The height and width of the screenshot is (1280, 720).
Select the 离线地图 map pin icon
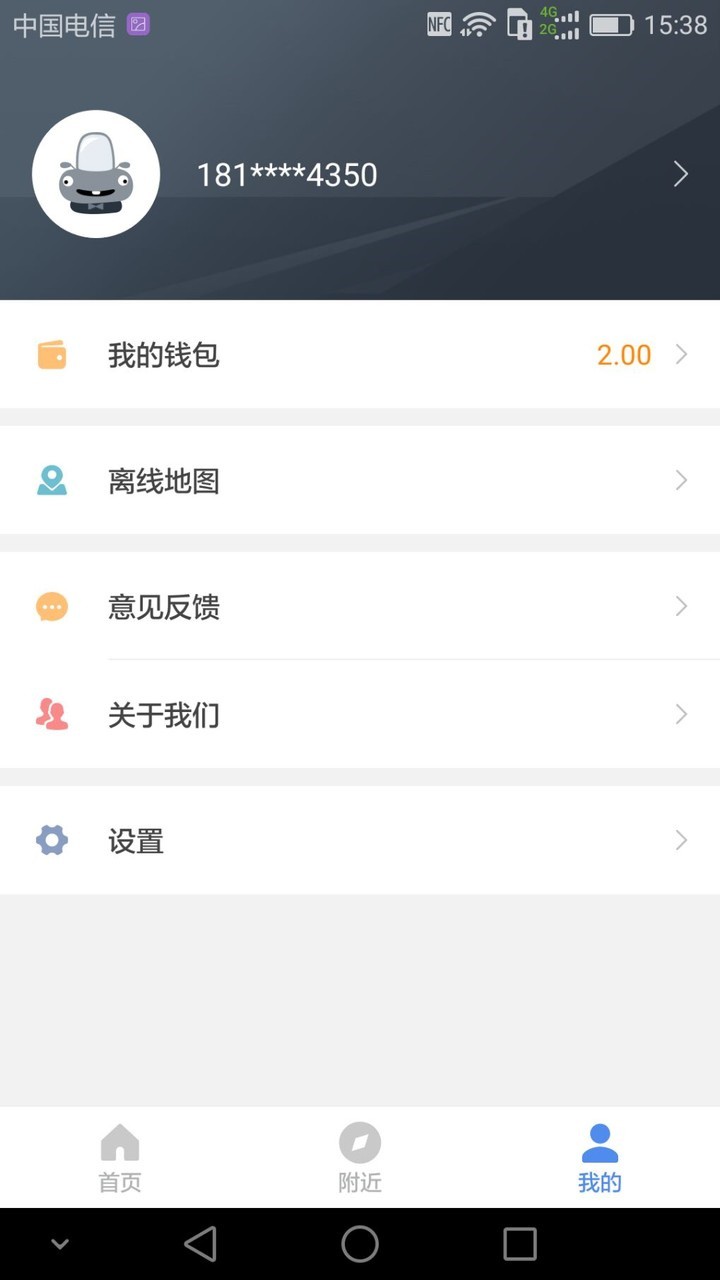pos(51,480)
